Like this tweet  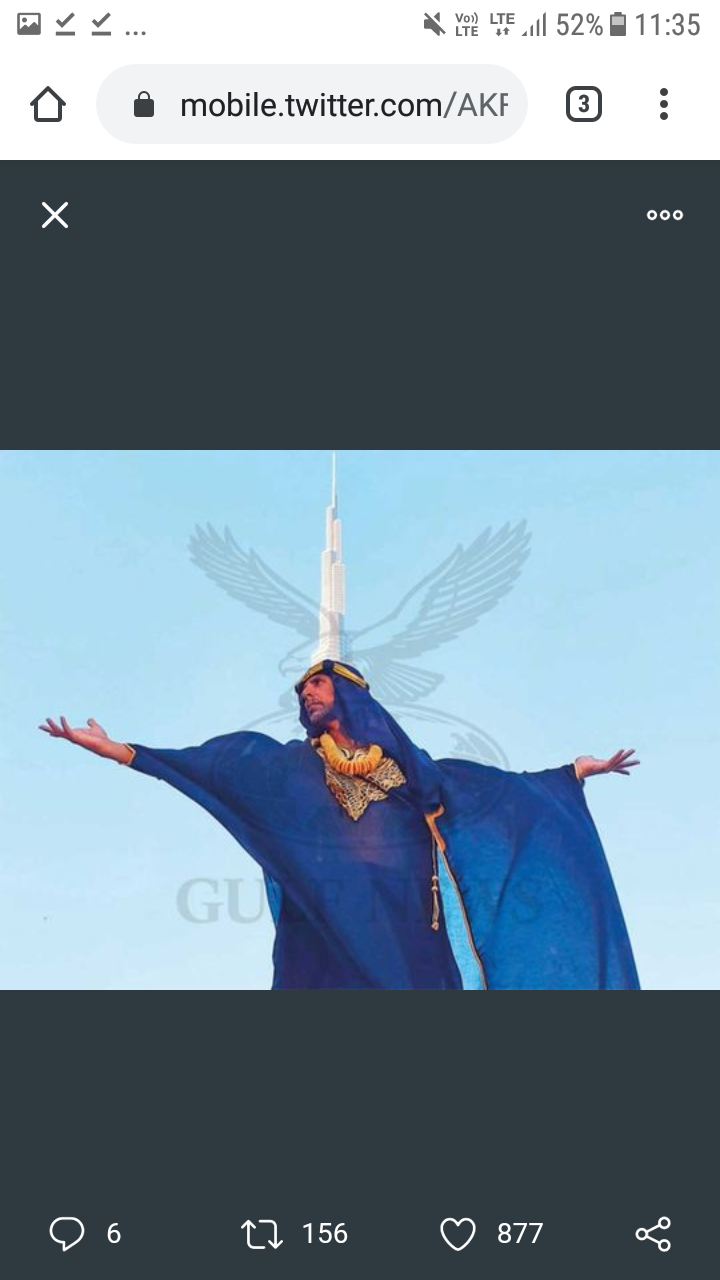point(458,1234)
